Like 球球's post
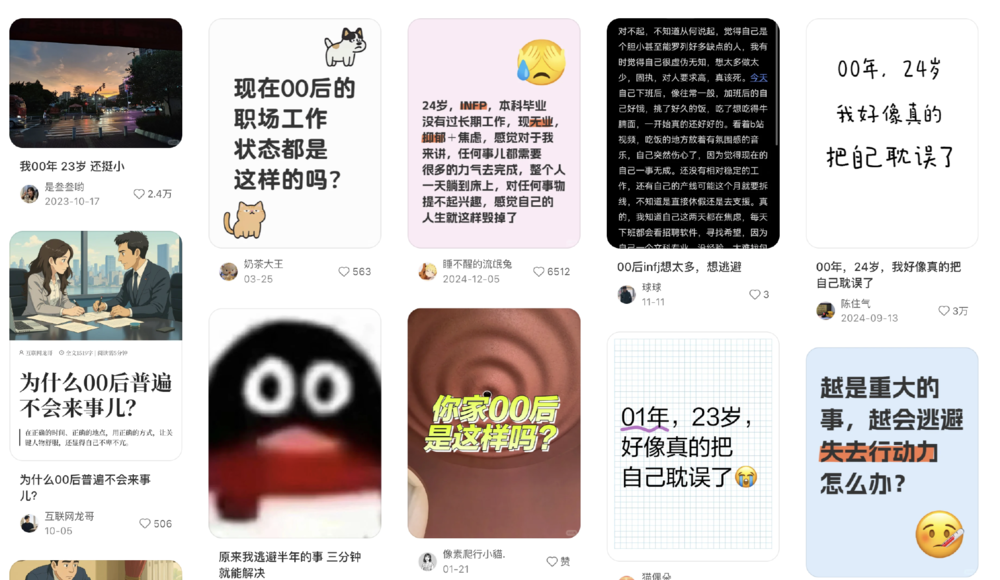The image size is (1000, 580). [x=755, y=294]
